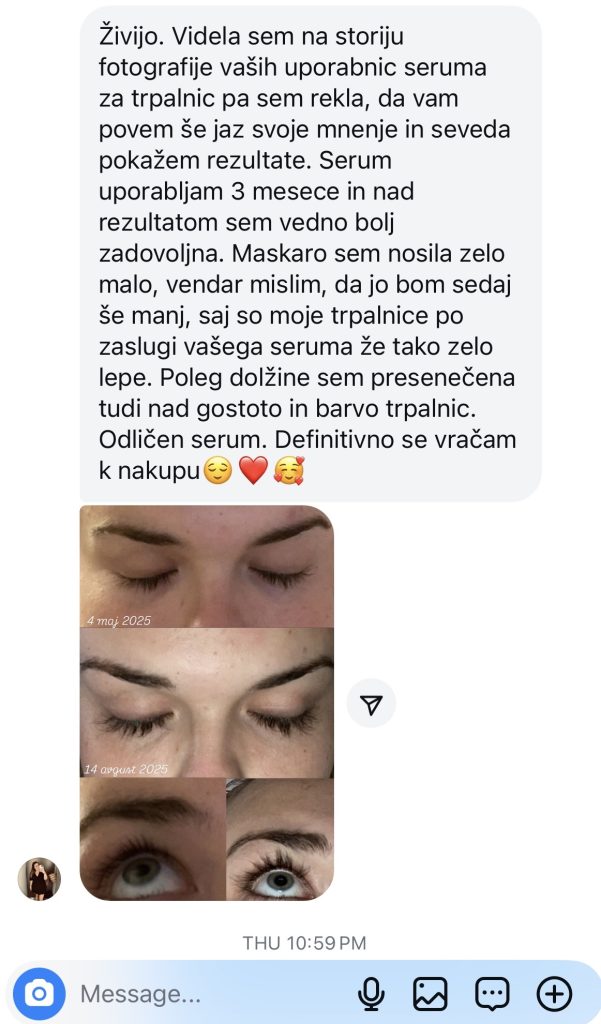Forward the eyelash photo with the share arrow

[371, 705]
